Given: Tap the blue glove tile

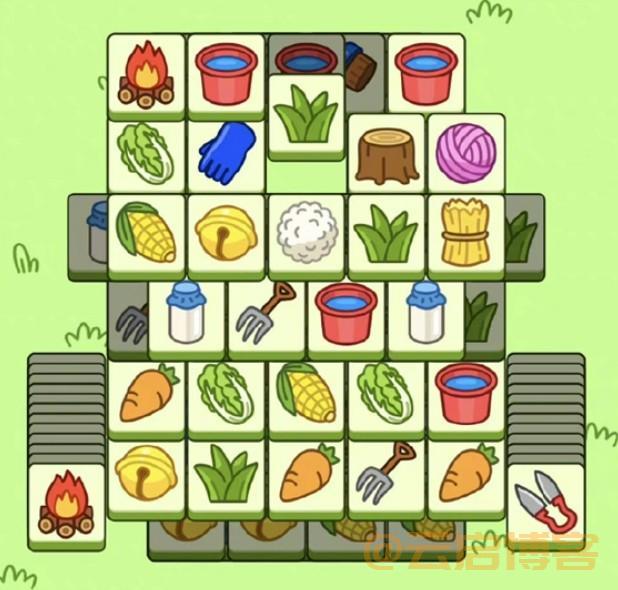Looking at the screenshot, I should pos(226,152).
